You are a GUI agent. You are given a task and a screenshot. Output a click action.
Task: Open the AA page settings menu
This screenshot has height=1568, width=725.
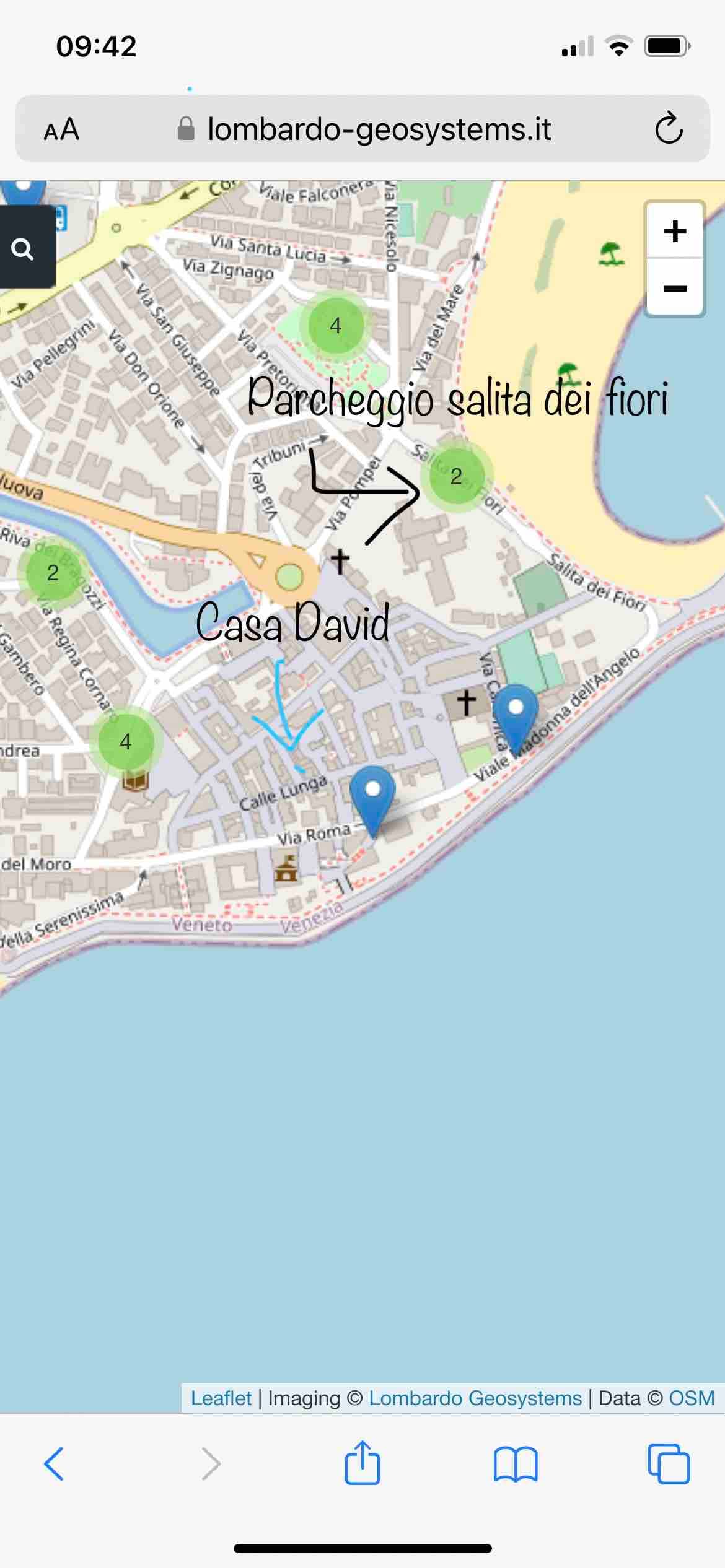[61, 129]
